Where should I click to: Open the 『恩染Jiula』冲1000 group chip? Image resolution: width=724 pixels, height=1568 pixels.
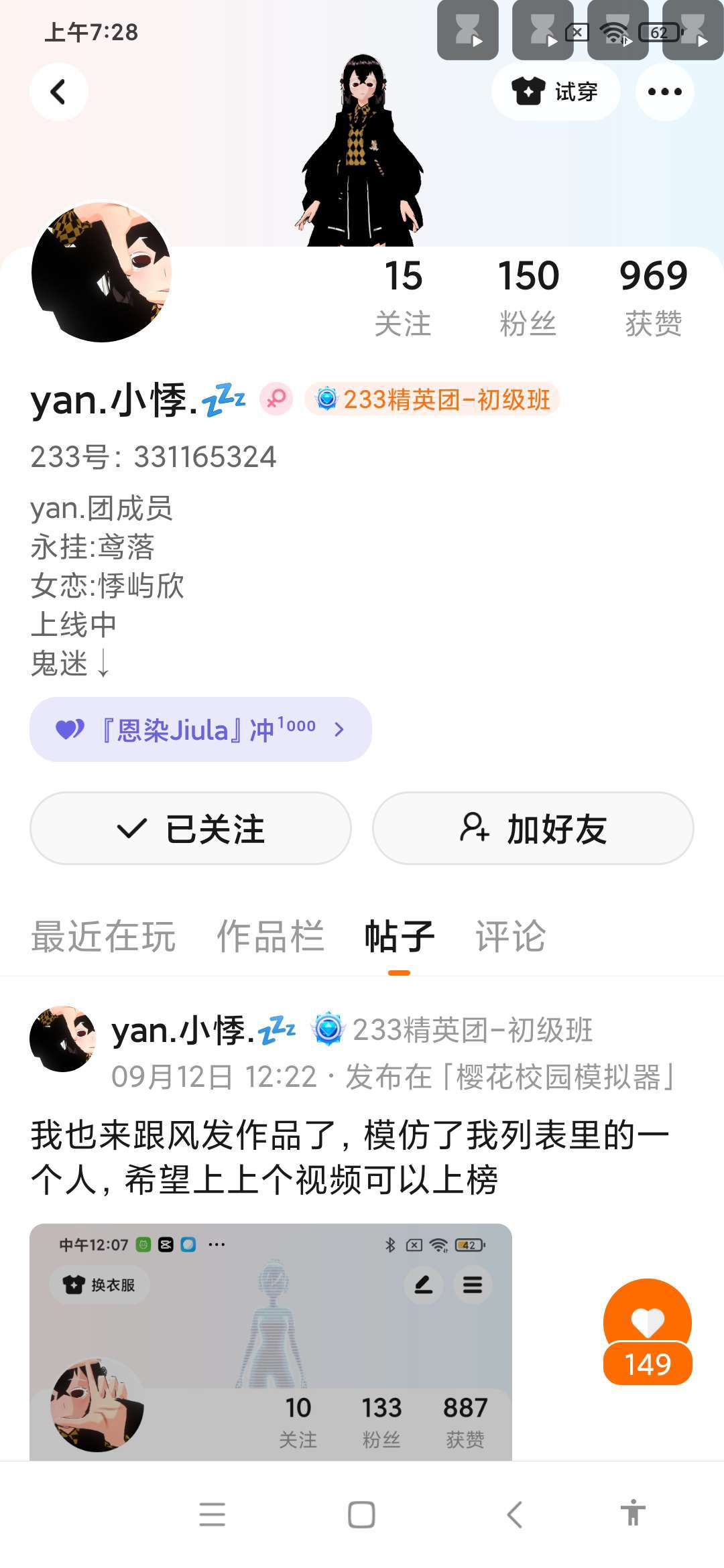pos(200,729)
